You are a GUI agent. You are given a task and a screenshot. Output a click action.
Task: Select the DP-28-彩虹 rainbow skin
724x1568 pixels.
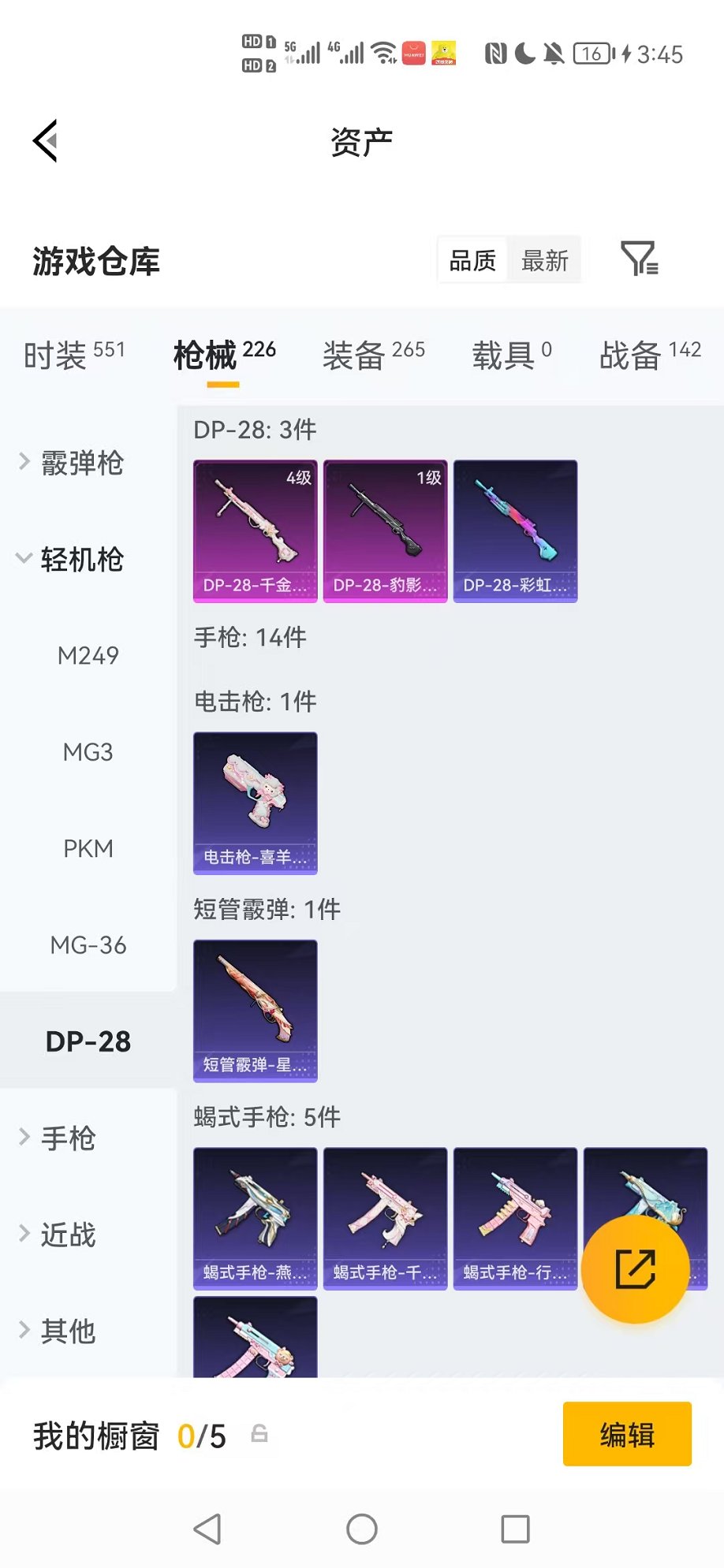click(x=514, y=530)
